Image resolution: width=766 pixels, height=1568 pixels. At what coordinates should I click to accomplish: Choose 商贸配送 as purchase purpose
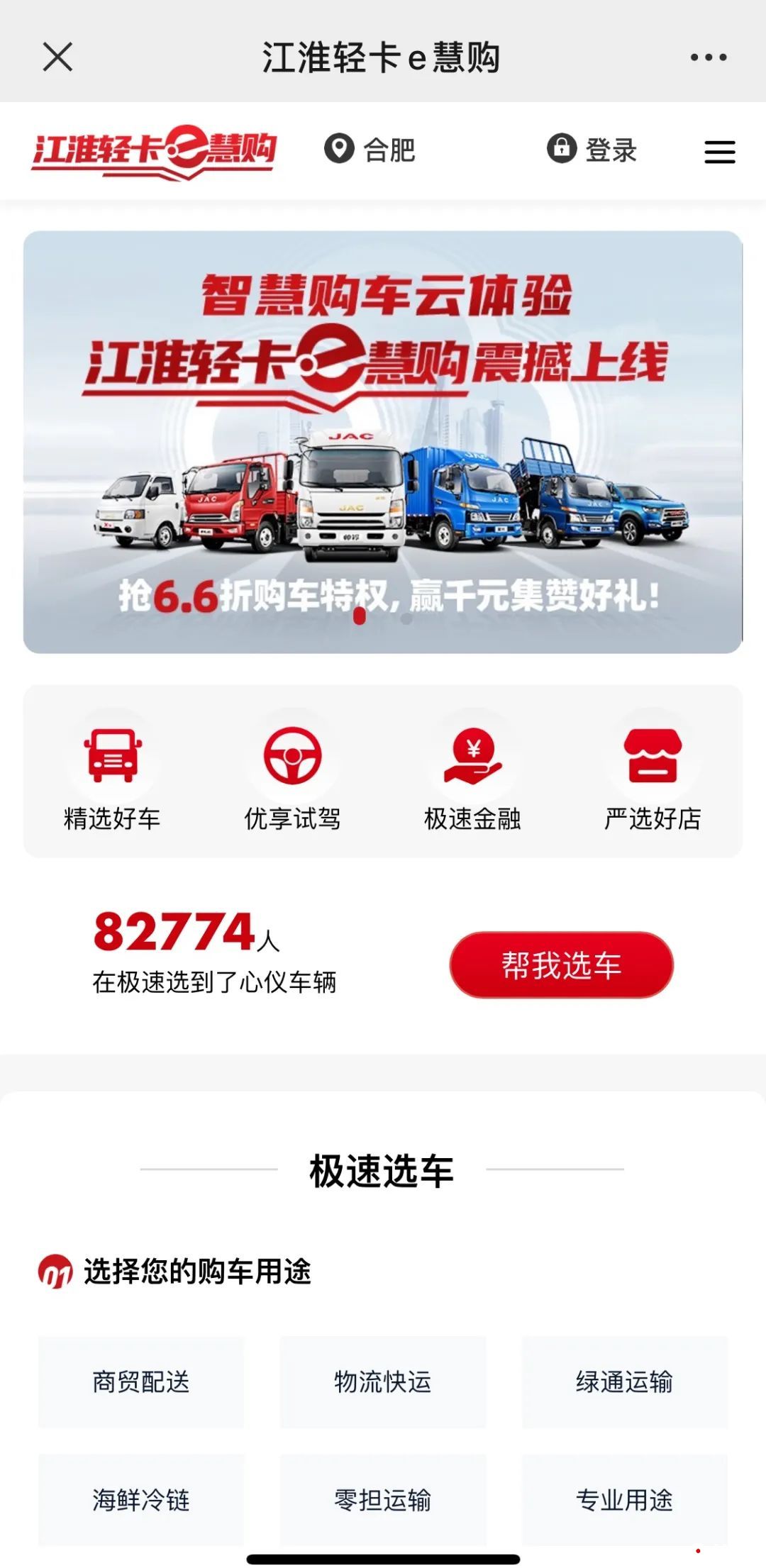(x=141, y=1382)
